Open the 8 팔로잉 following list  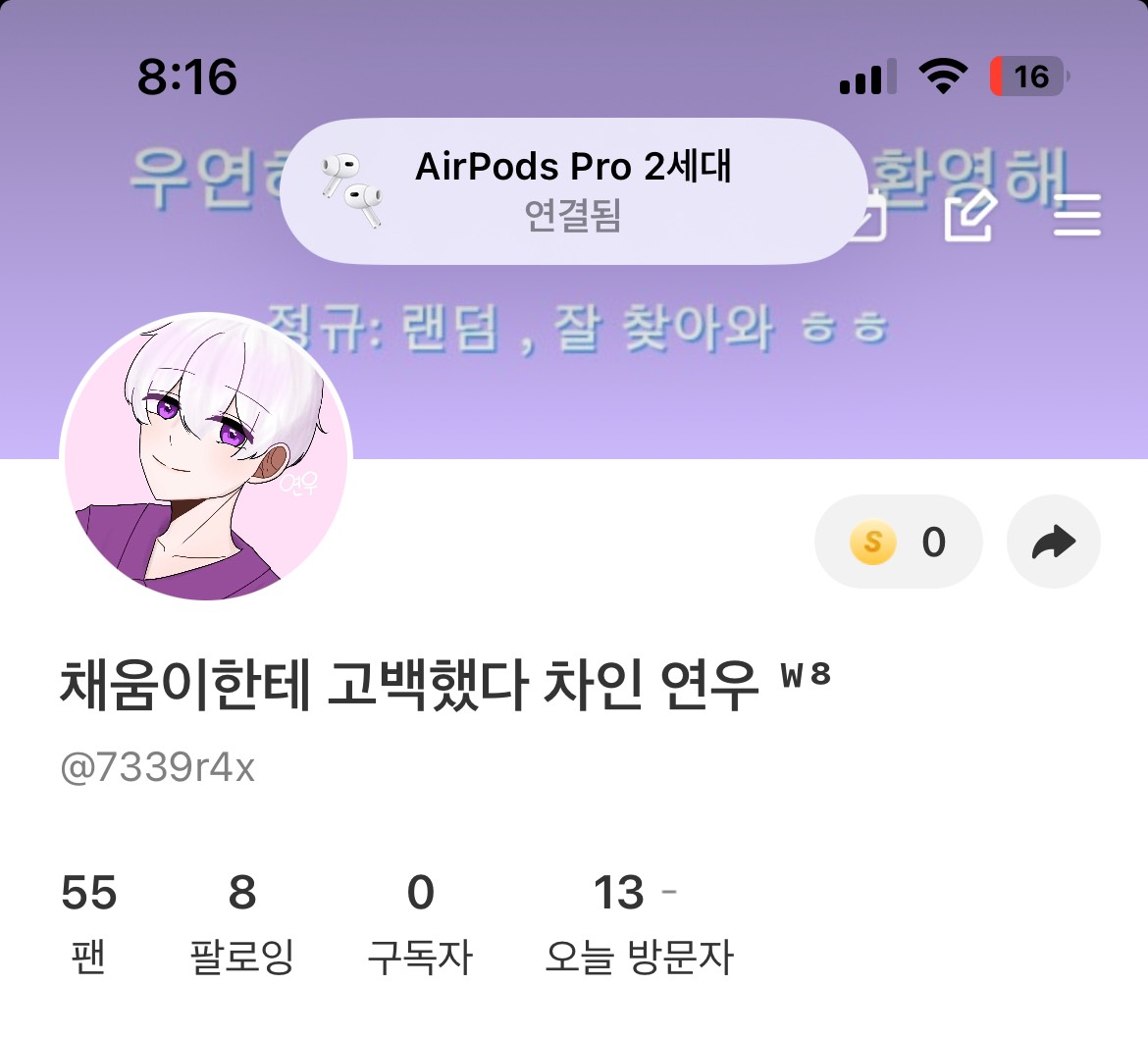(x=241, y=922)
